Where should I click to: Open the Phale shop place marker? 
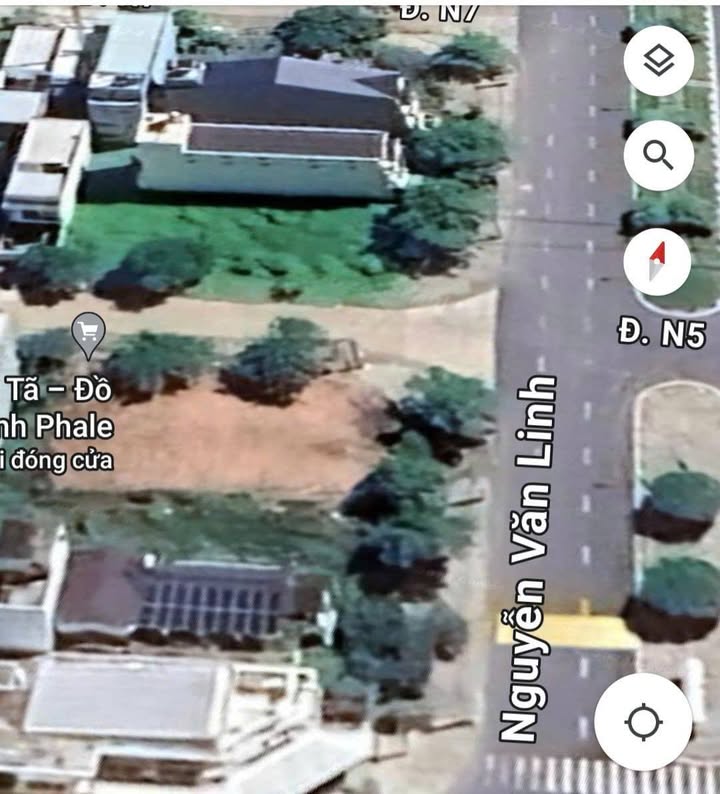[89, 335]
